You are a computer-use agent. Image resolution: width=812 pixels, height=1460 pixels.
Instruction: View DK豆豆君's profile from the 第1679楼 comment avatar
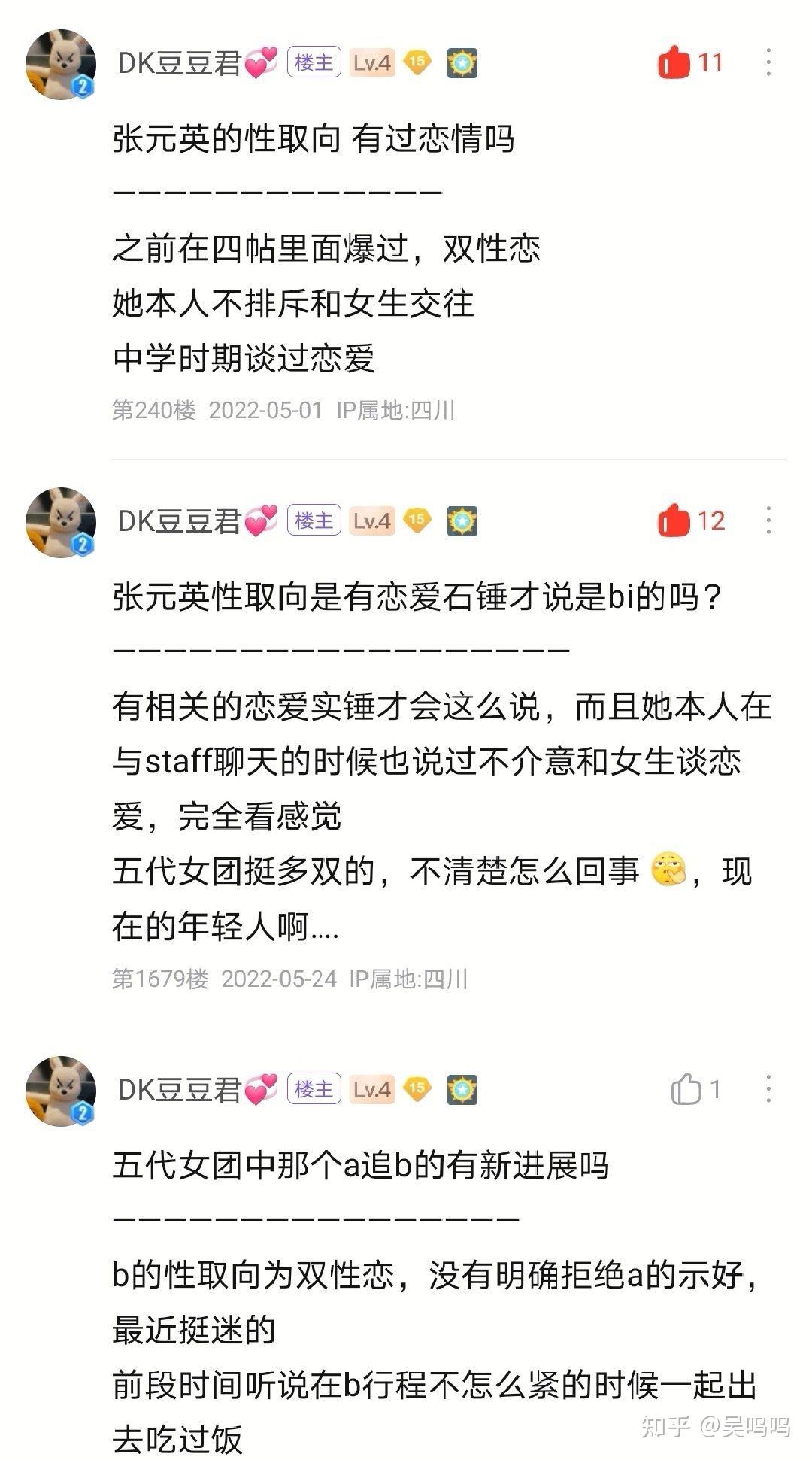pyautogui.click(x=60, y=523)
